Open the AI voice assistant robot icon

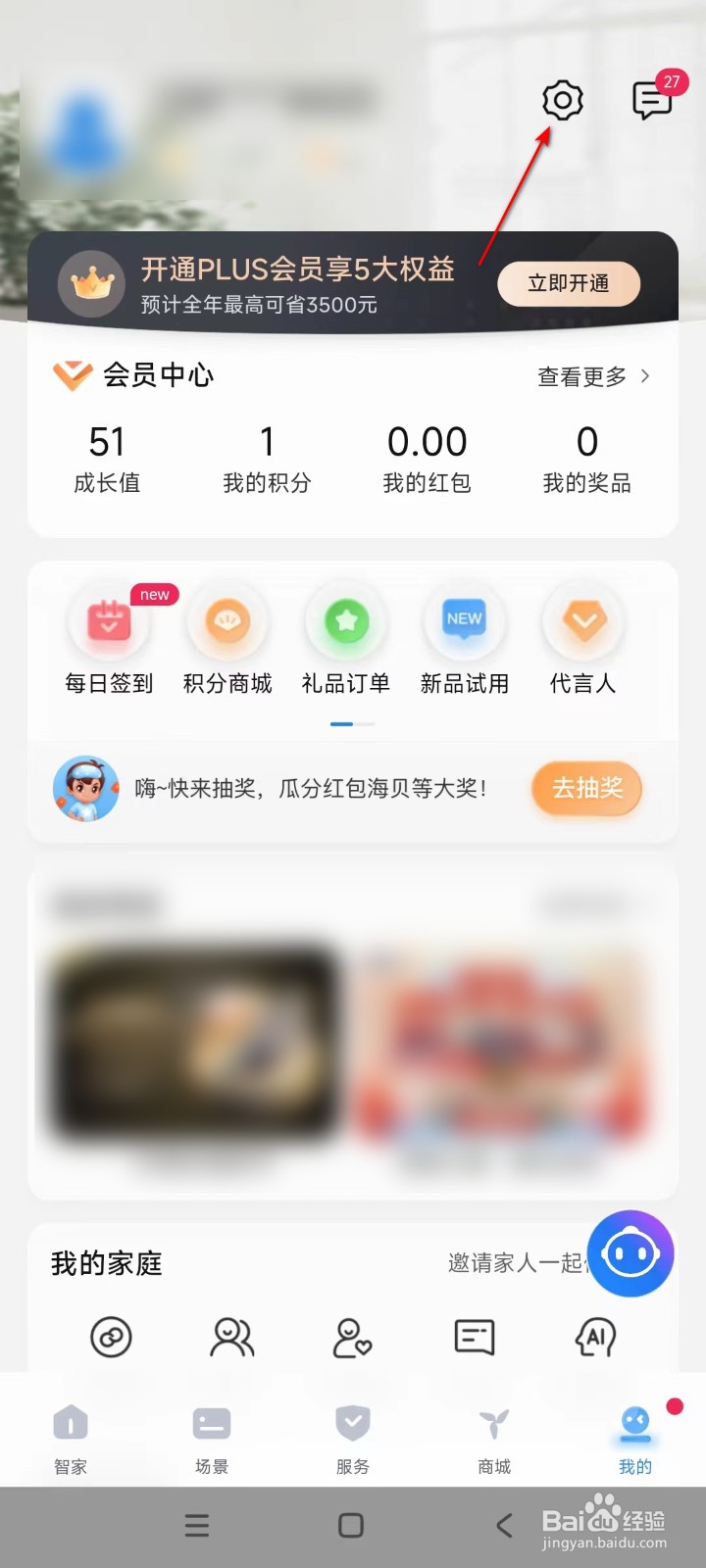click(630, 1254)
